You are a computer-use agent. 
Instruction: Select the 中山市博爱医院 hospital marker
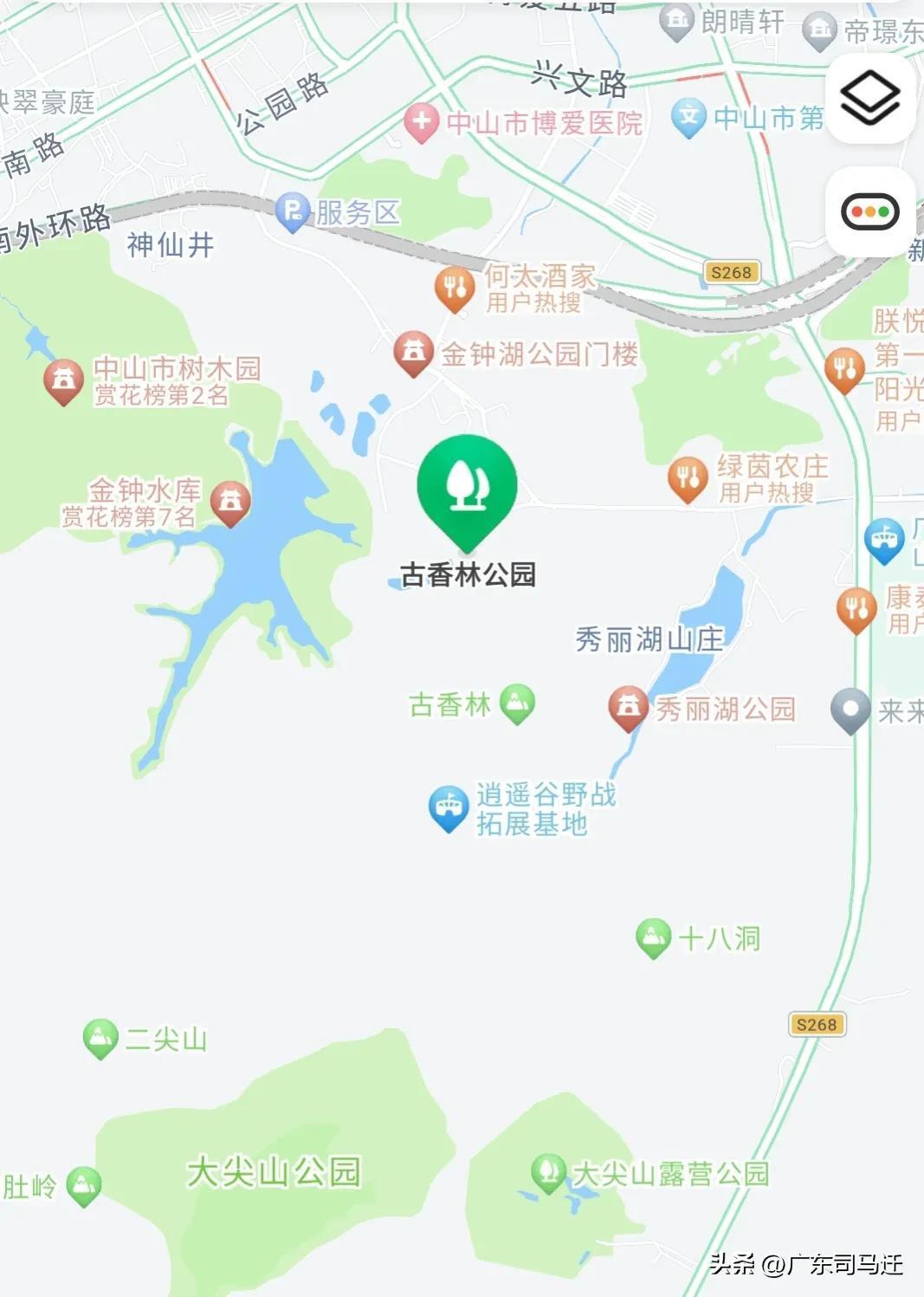point(421,122)
